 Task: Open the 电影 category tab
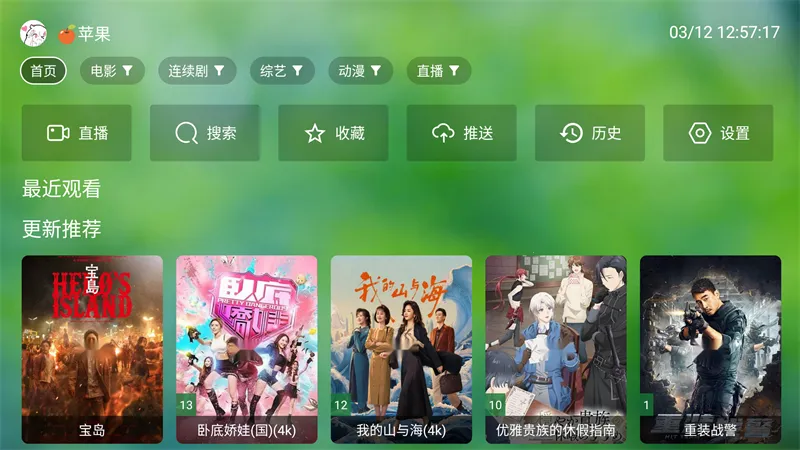(x=112, y=71)
